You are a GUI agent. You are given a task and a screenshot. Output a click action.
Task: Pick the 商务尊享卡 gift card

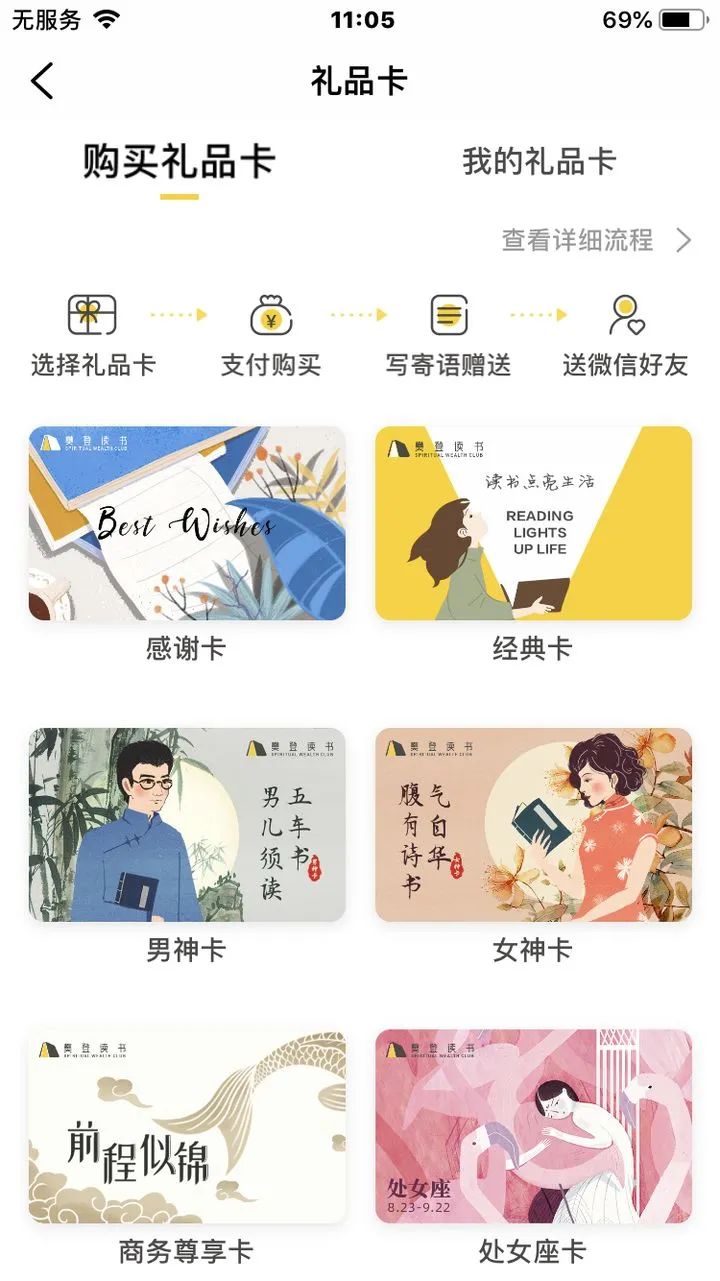[187, 1126]
